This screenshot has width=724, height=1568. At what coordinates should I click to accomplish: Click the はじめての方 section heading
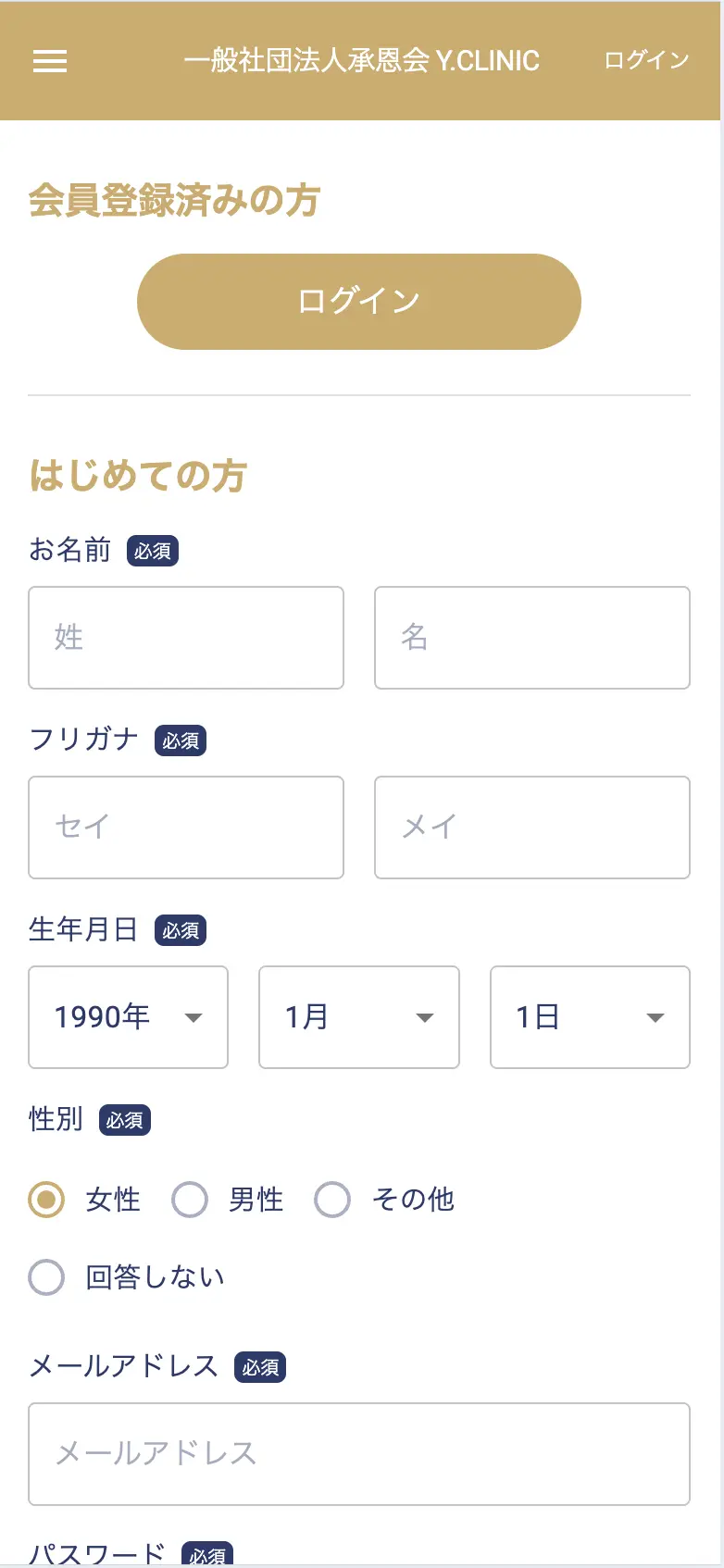pos(137,476)
